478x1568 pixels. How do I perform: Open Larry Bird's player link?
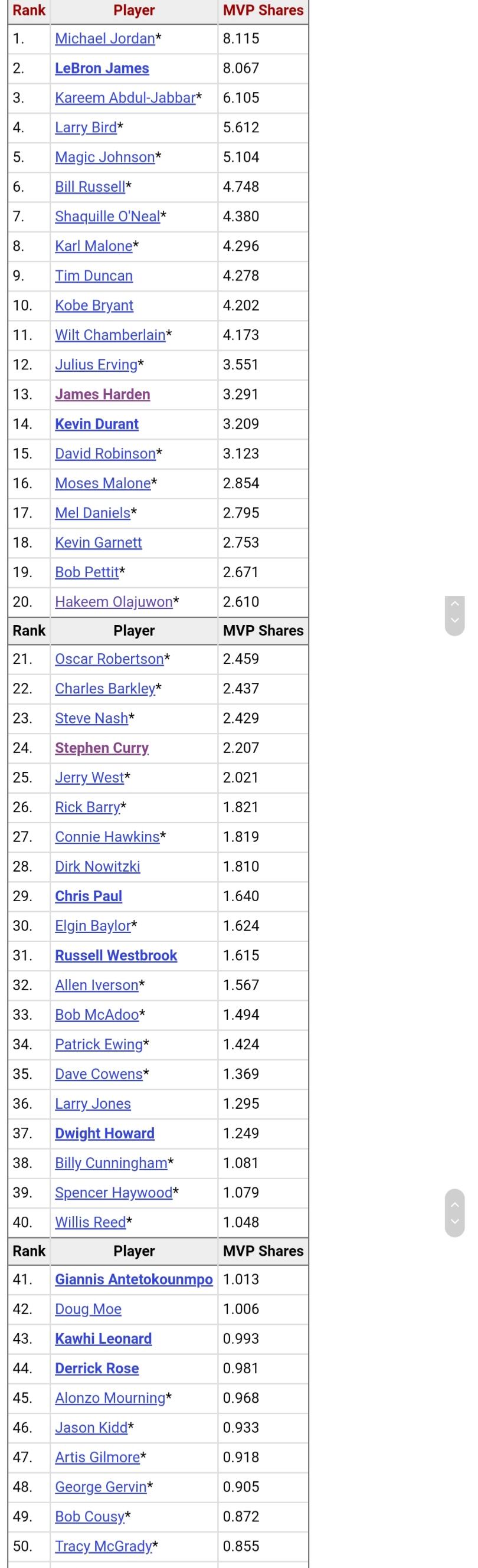(x=86, y=127)
